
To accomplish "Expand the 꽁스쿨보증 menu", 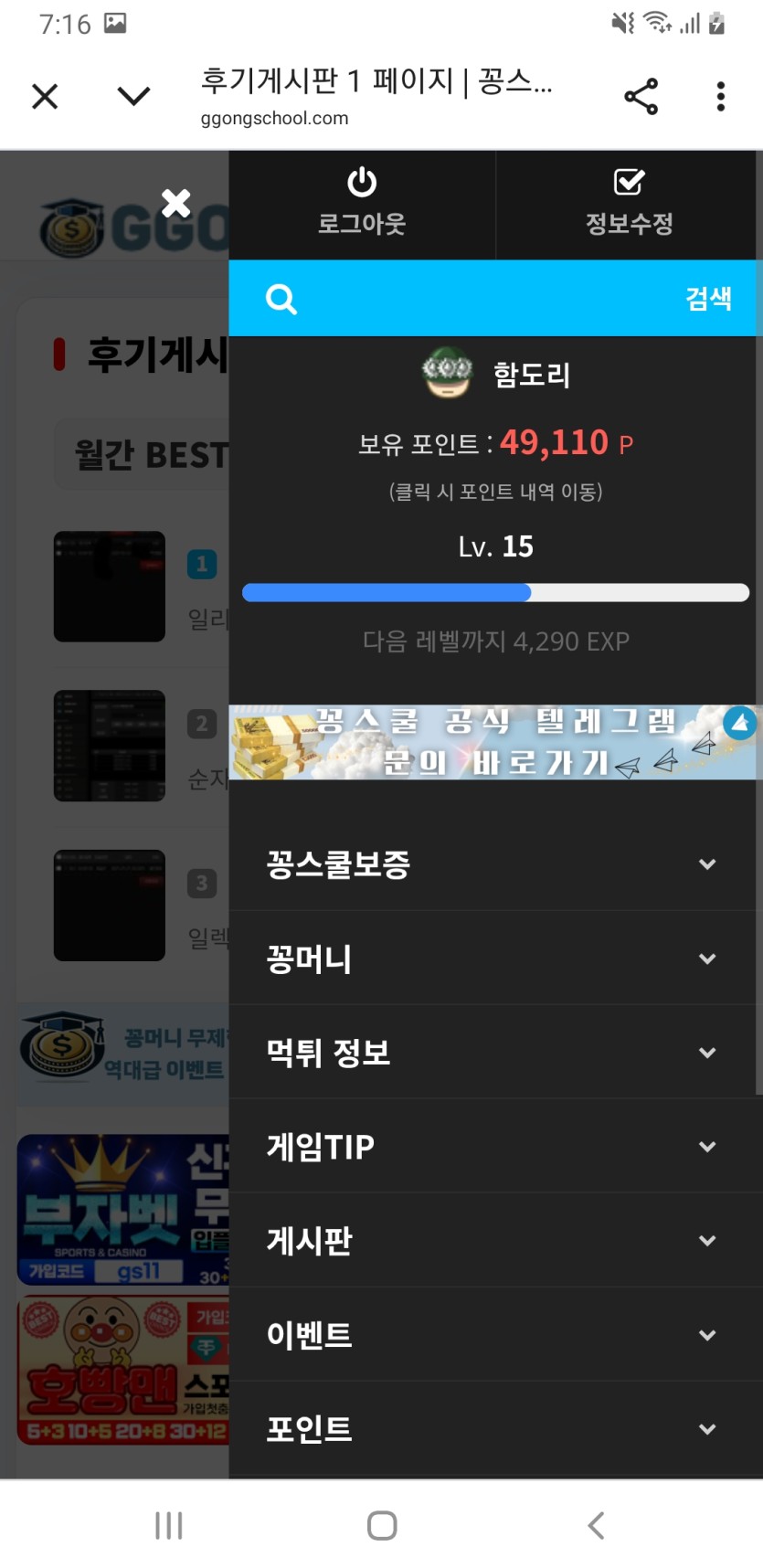I will 493,863.
